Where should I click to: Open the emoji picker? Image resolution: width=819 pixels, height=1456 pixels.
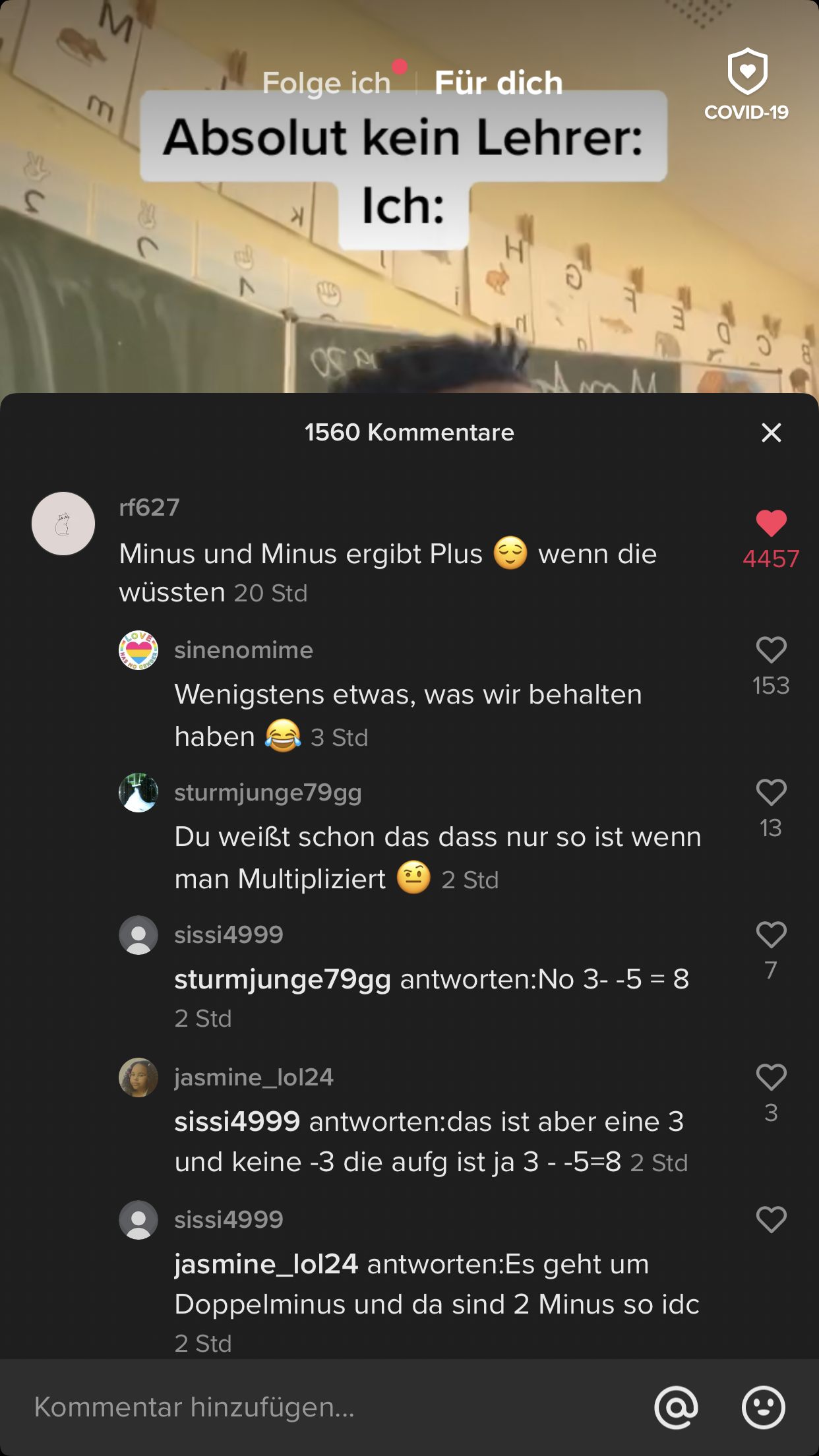pyautogui.click(x=763, y=1407)
